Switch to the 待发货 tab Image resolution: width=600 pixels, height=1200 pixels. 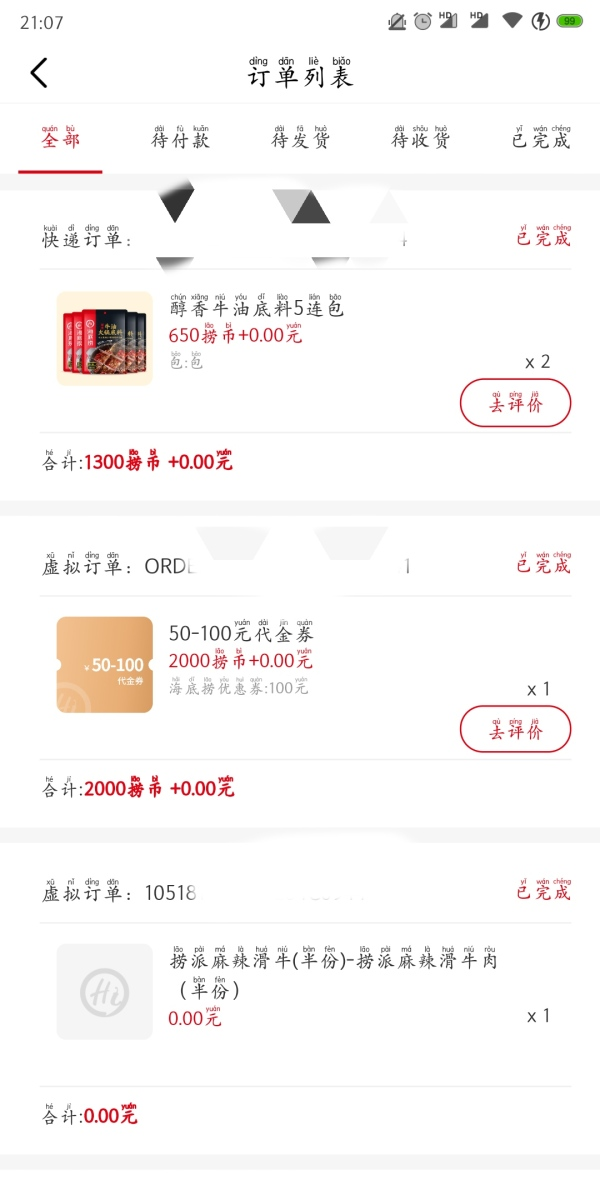tap(300, 138)
